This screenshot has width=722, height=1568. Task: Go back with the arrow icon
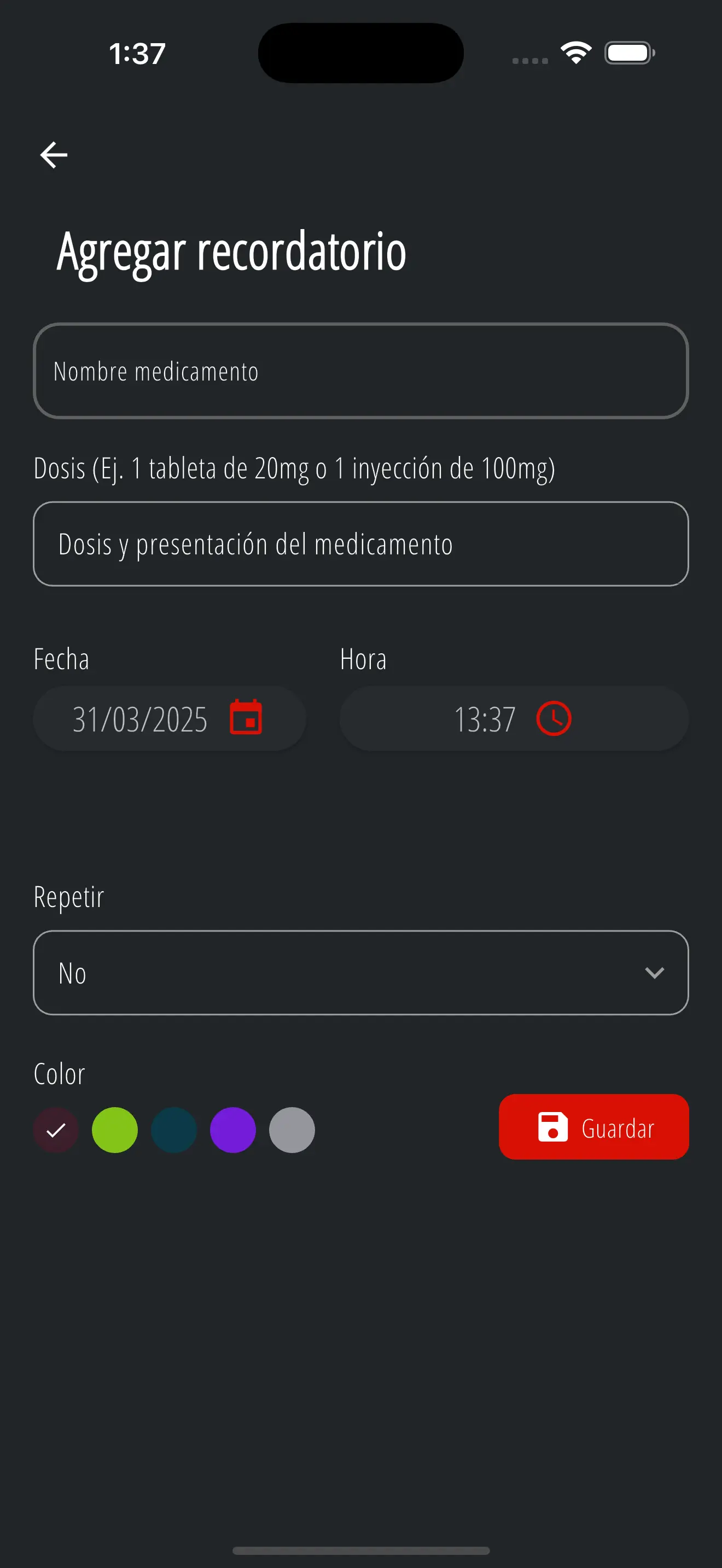point(54,155)
